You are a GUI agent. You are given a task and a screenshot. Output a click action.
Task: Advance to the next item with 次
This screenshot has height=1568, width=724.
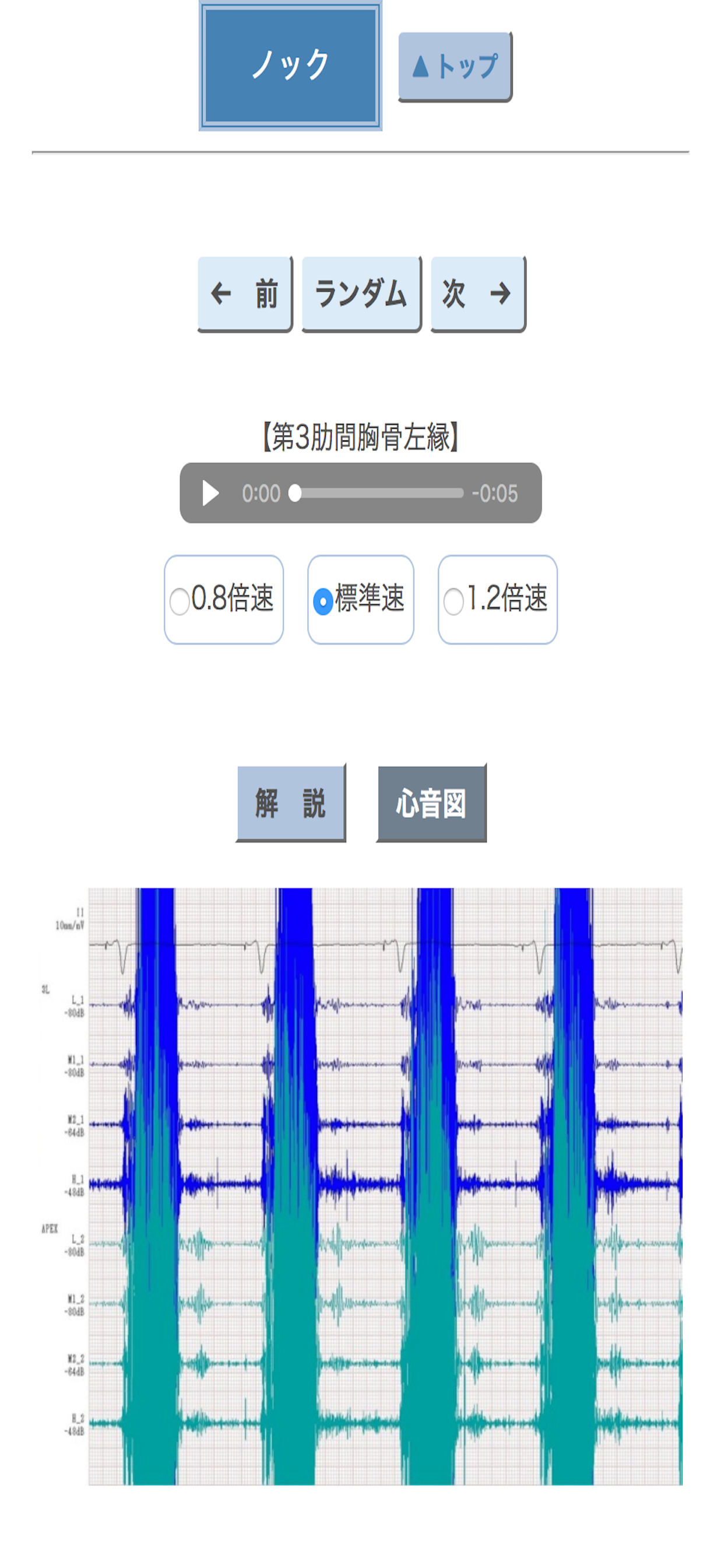(x=476, y=295)
